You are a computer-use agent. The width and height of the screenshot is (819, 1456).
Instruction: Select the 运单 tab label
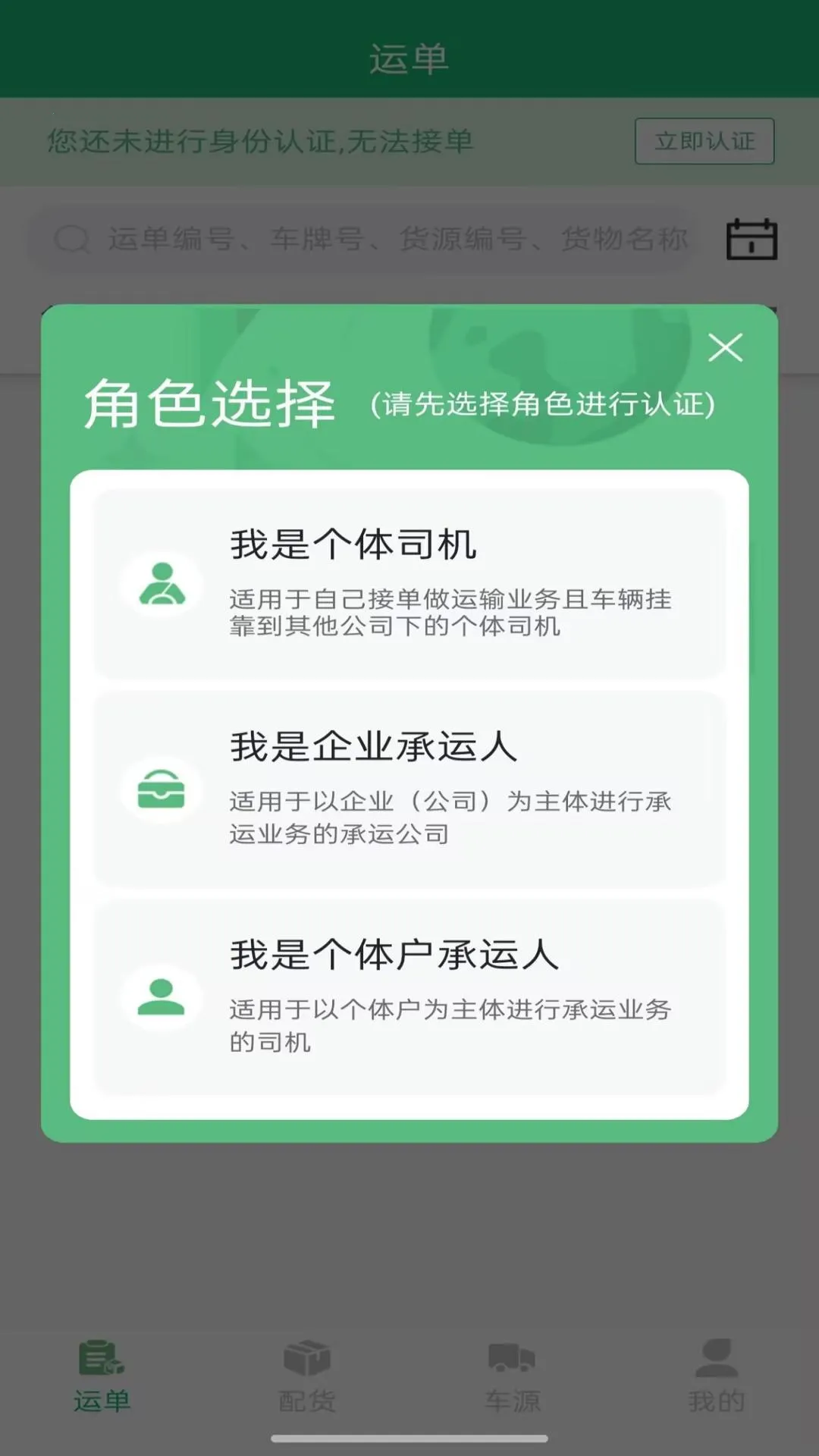[102, 1399]
